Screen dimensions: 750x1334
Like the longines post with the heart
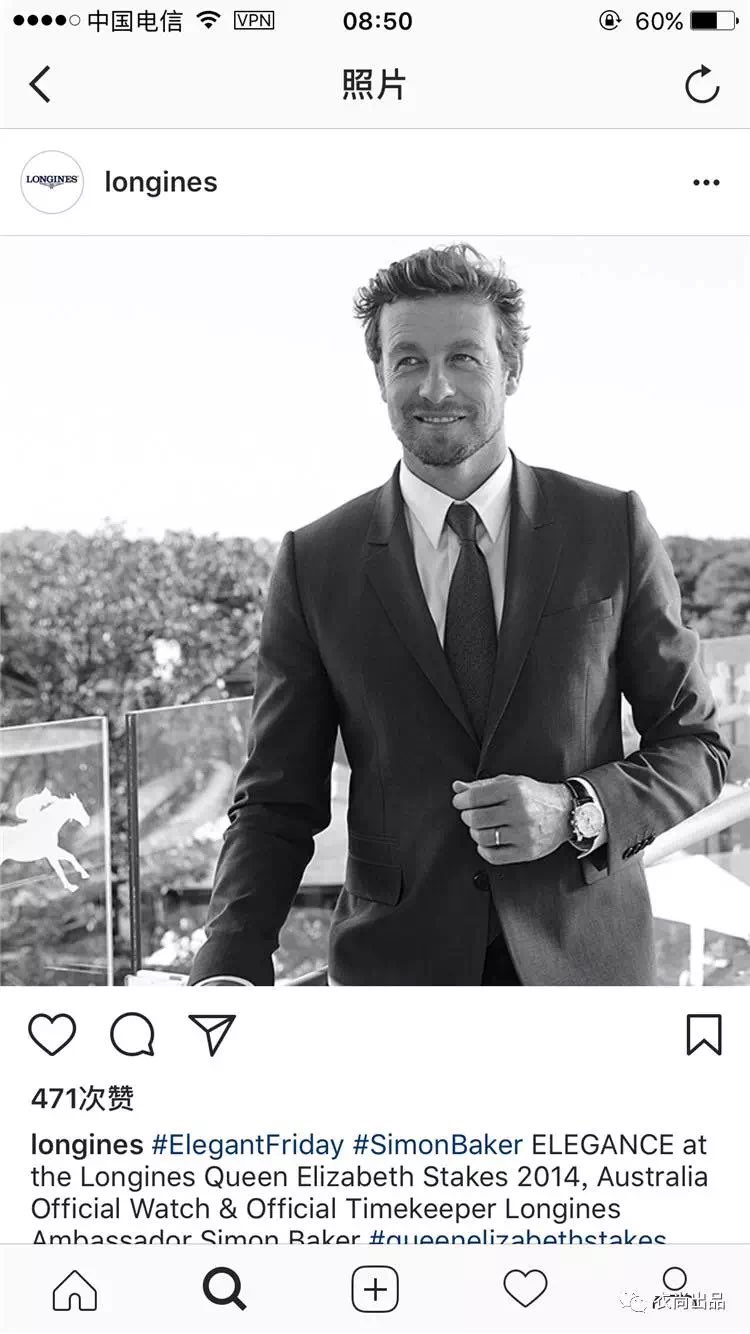[52, 1035]
